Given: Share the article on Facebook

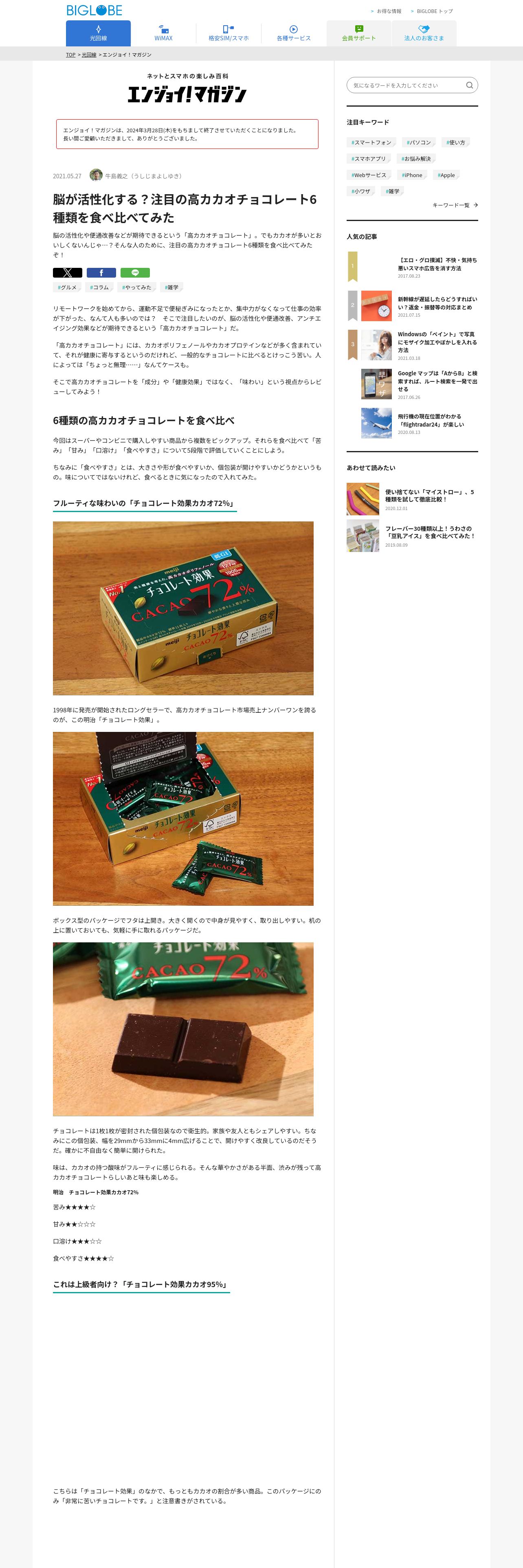Looking at the screenshot, I should 101,273.
